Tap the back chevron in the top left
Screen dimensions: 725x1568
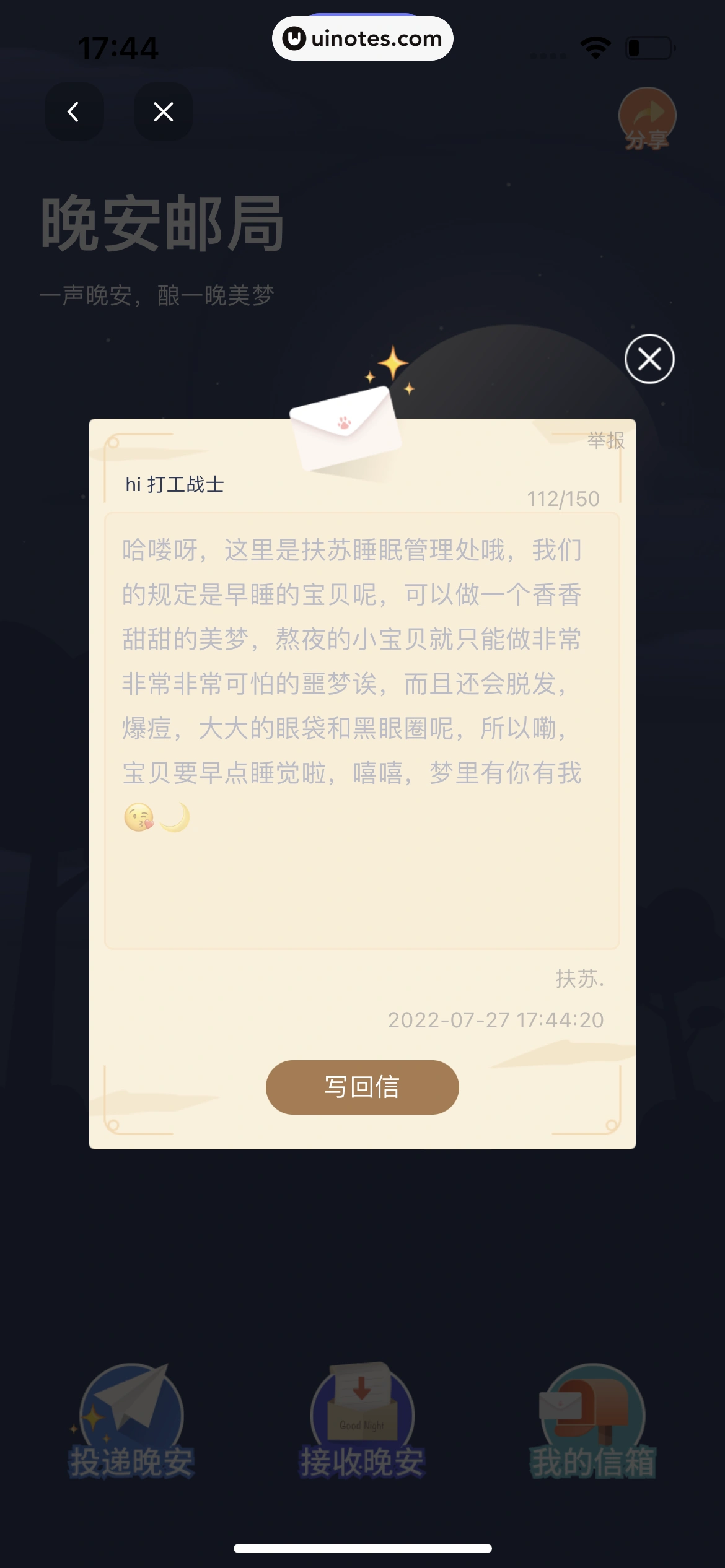(74, 111)
